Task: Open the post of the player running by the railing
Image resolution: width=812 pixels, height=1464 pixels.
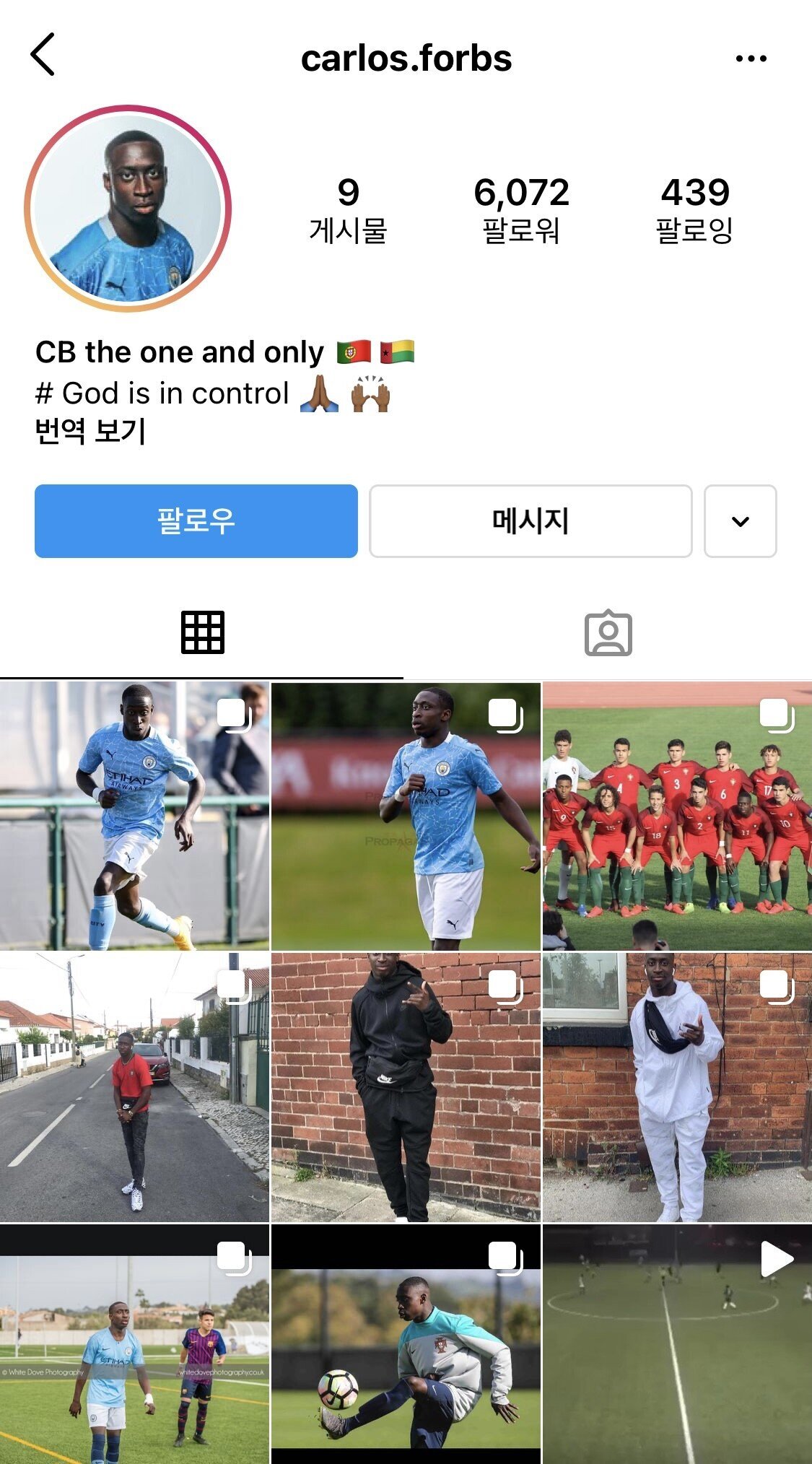Action: click(134, 816)
